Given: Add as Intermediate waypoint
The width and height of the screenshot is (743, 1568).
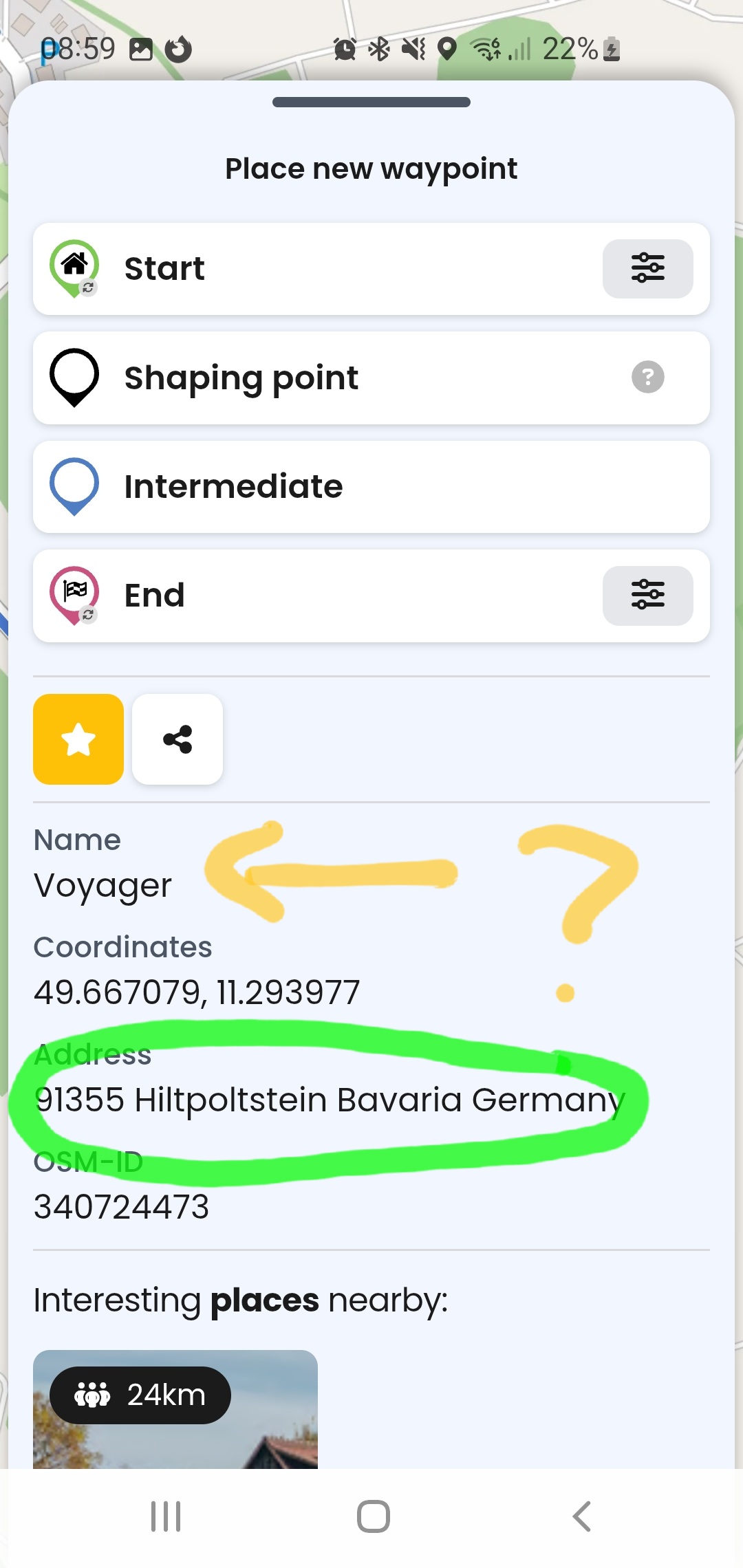Looking at the screenshot, I should click(x=371, y=487).
